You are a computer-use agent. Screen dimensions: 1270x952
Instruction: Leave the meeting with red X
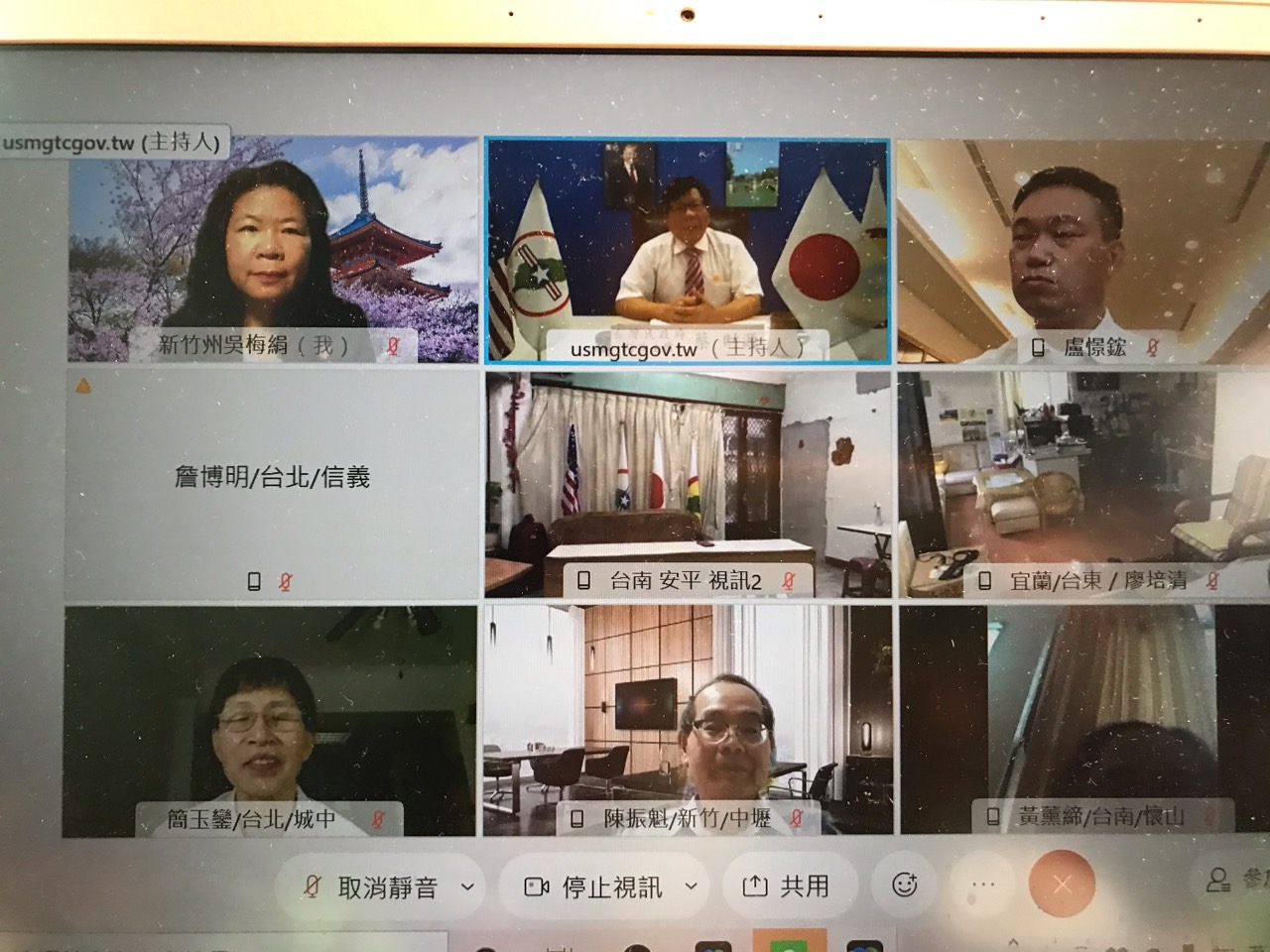point(1062,885)
